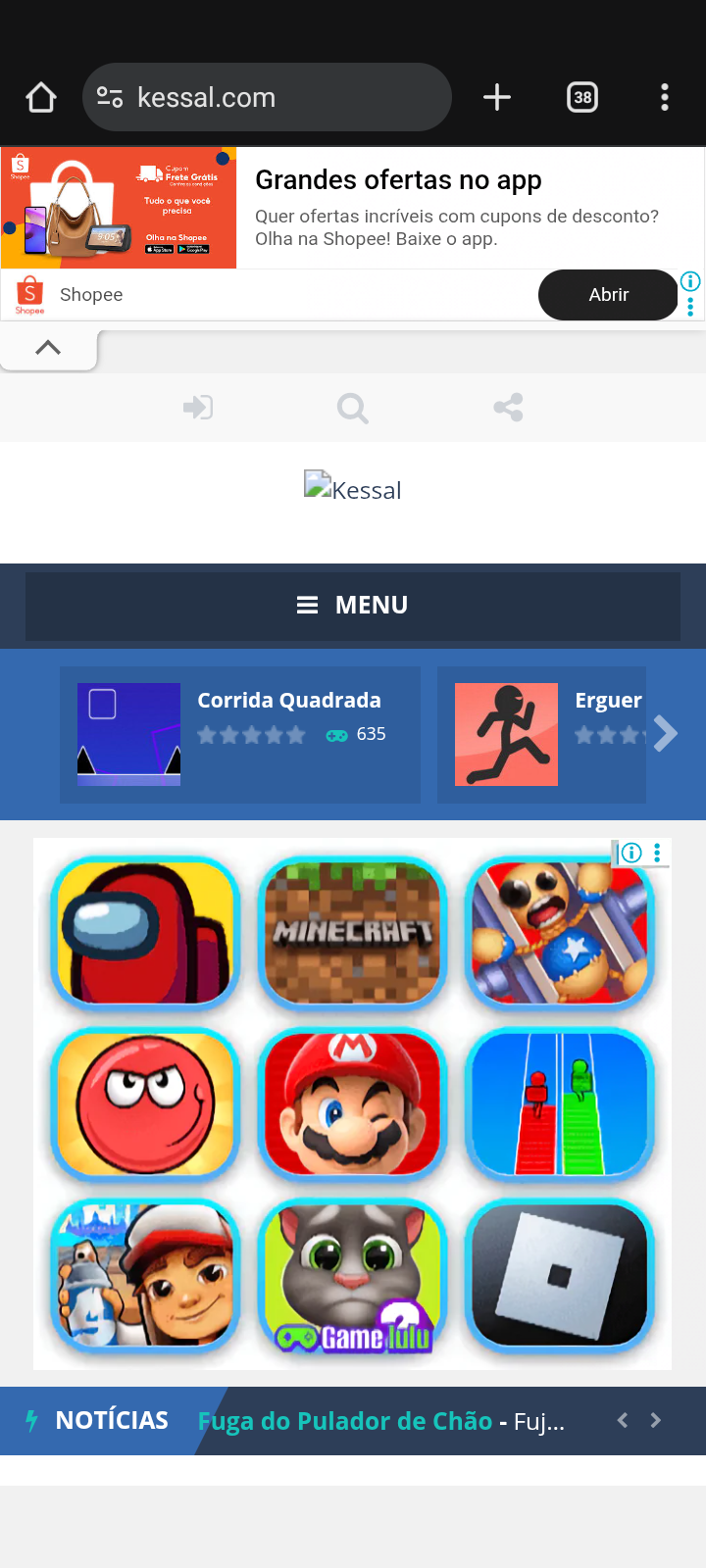Open the browser overflow menu
Screen dimensions: 706x1568
(x=665, y=97)
